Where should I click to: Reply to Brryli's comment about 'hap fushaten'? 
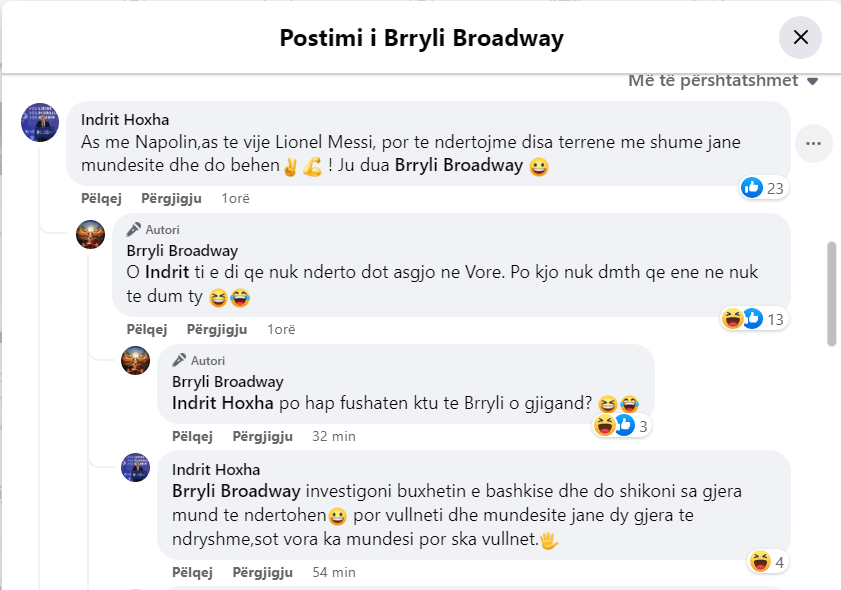coord(262,436)
